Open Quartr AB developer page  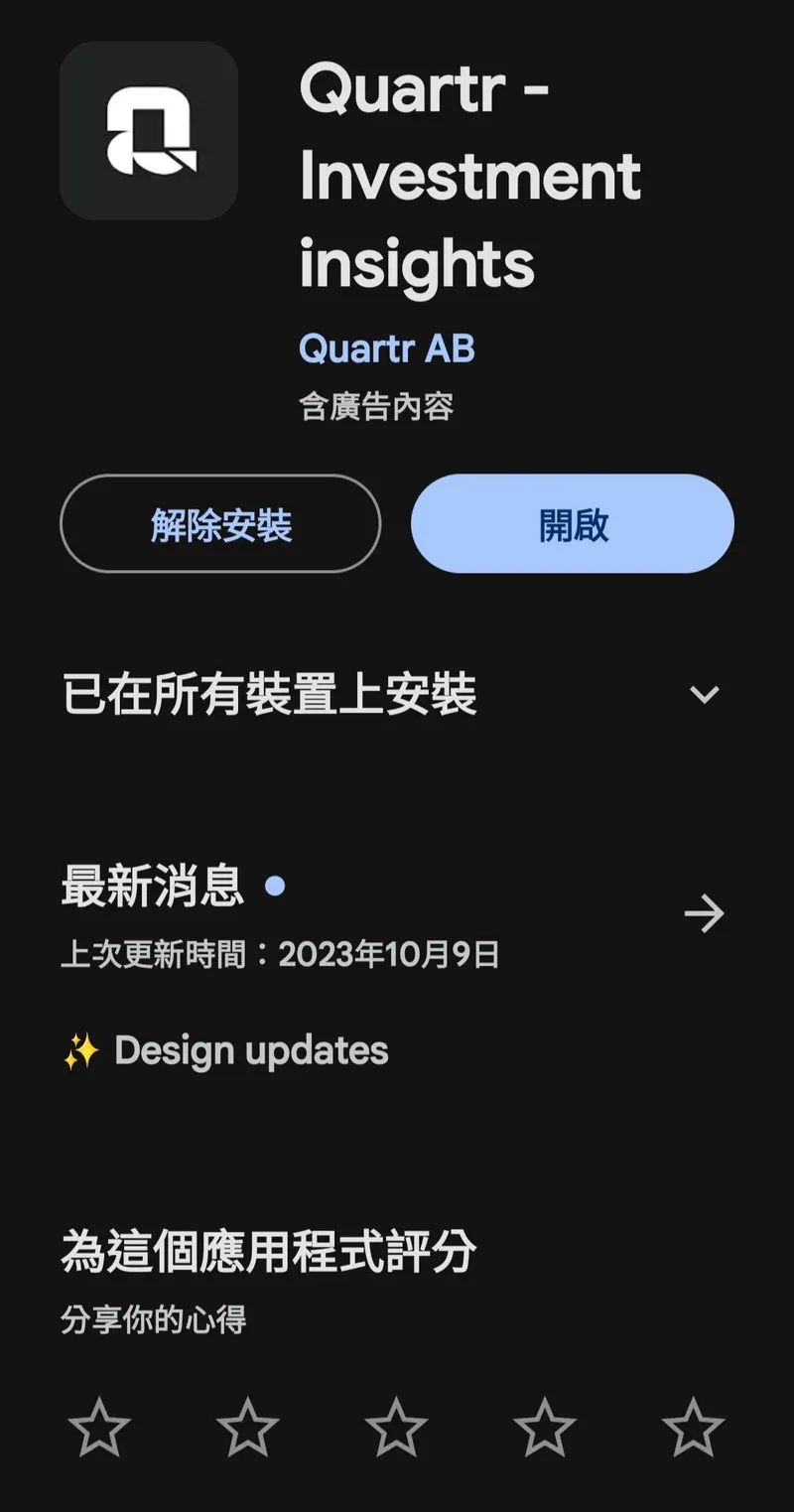point(387,348)
